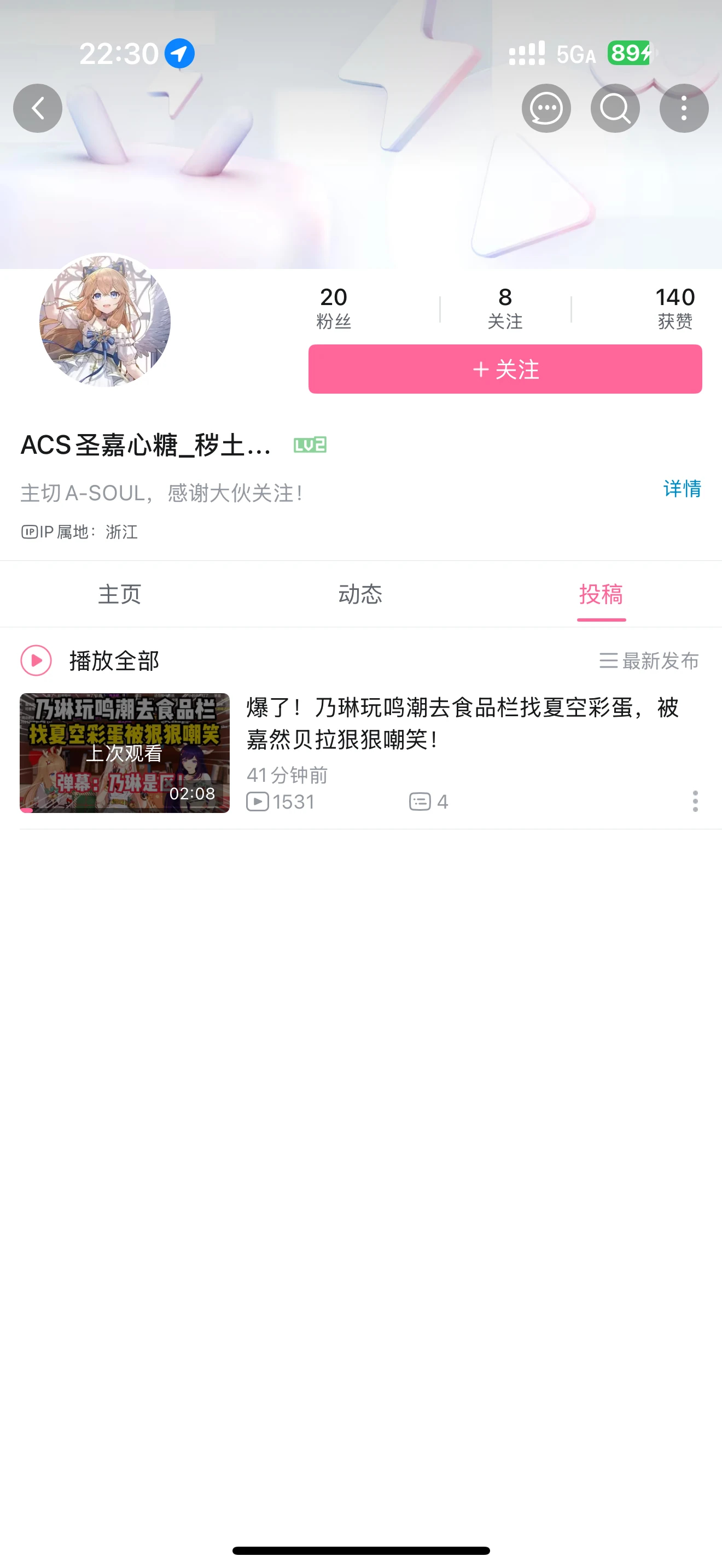Open the 乃琳玩鸣潮 video thumbnail
Image resolution: width=722 pixels, height=1568 pixels.
[125, 753]
